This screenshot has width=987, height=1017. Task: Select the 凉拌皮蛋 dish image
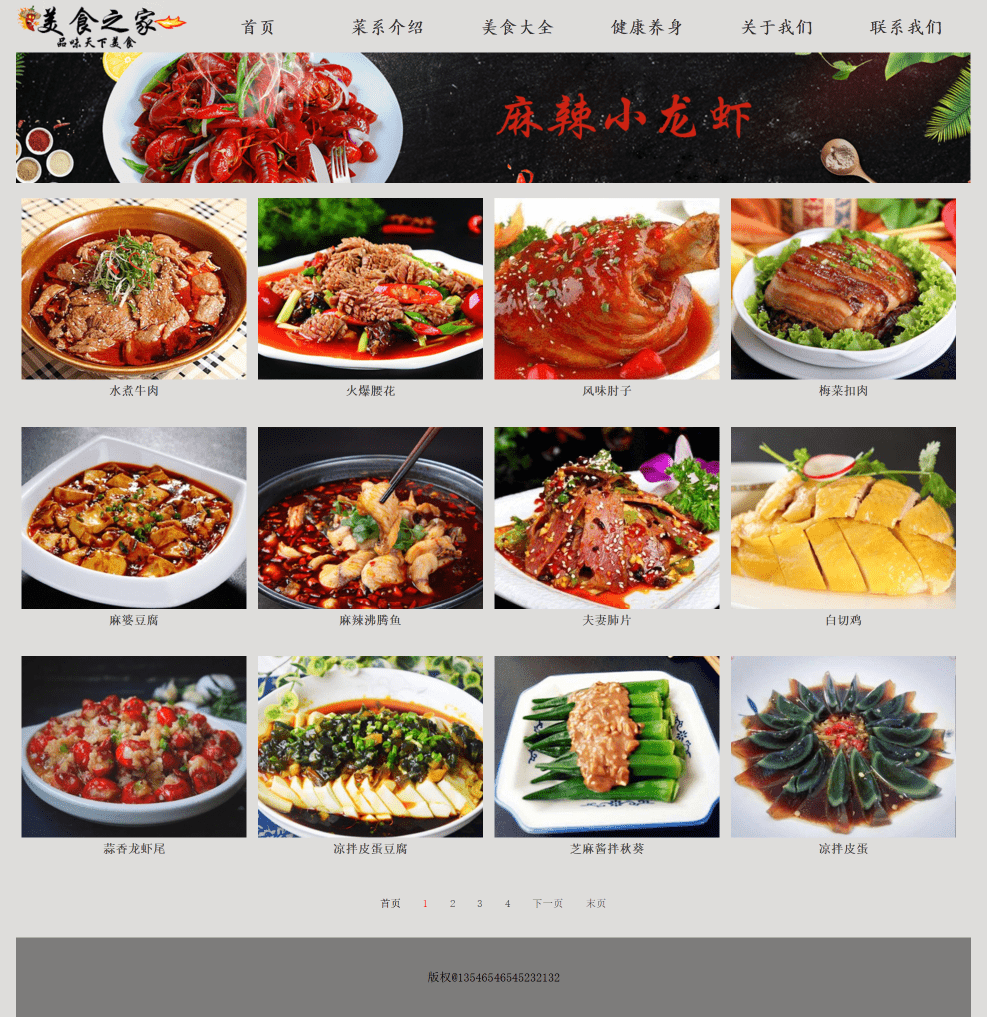(x=843, y=746)
